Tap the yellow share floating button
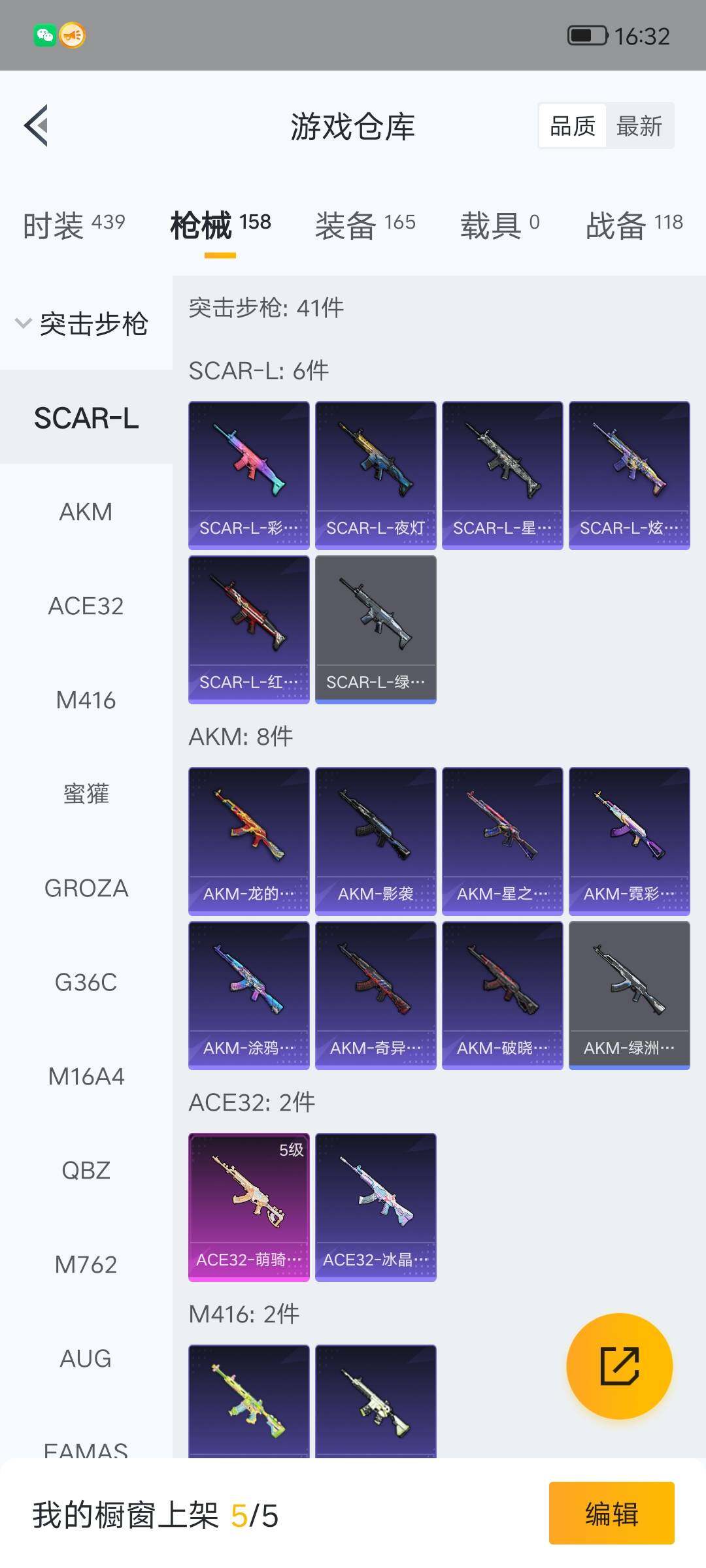 point(619,1366)
